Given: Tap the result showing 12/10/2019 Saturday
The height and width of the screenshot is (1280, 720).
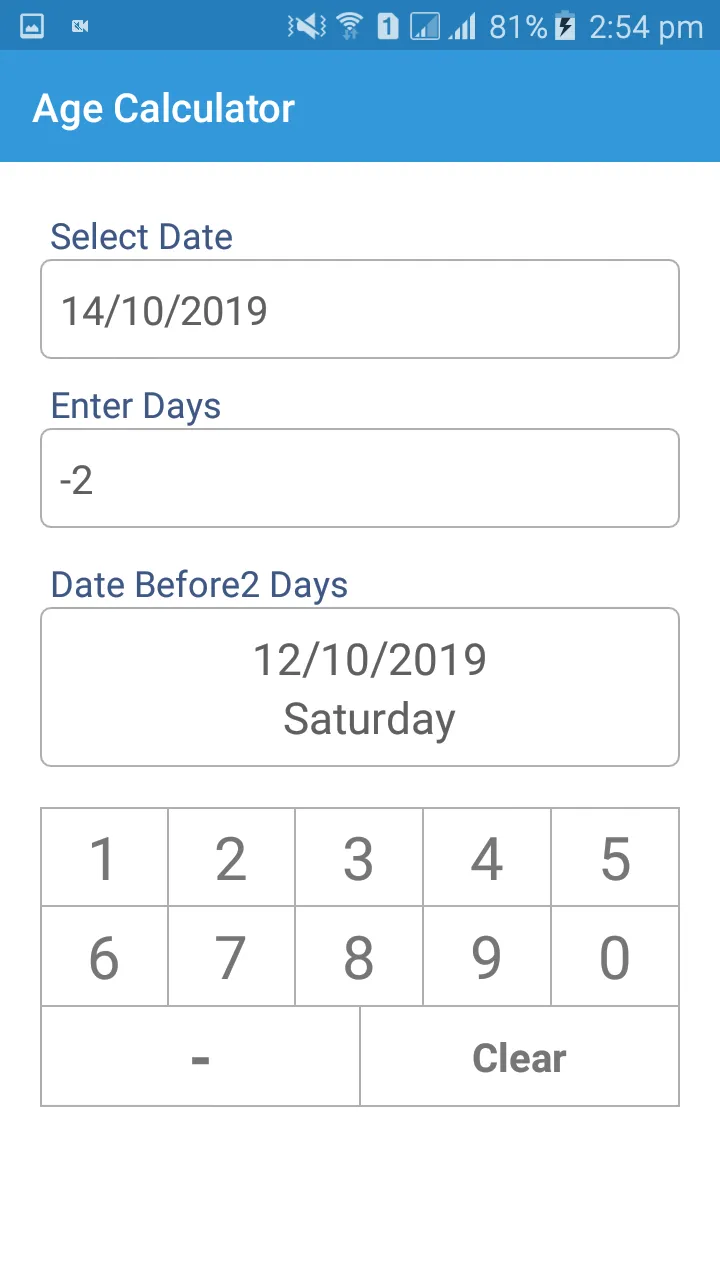Looking at the screenshot, I should point(360,686).
